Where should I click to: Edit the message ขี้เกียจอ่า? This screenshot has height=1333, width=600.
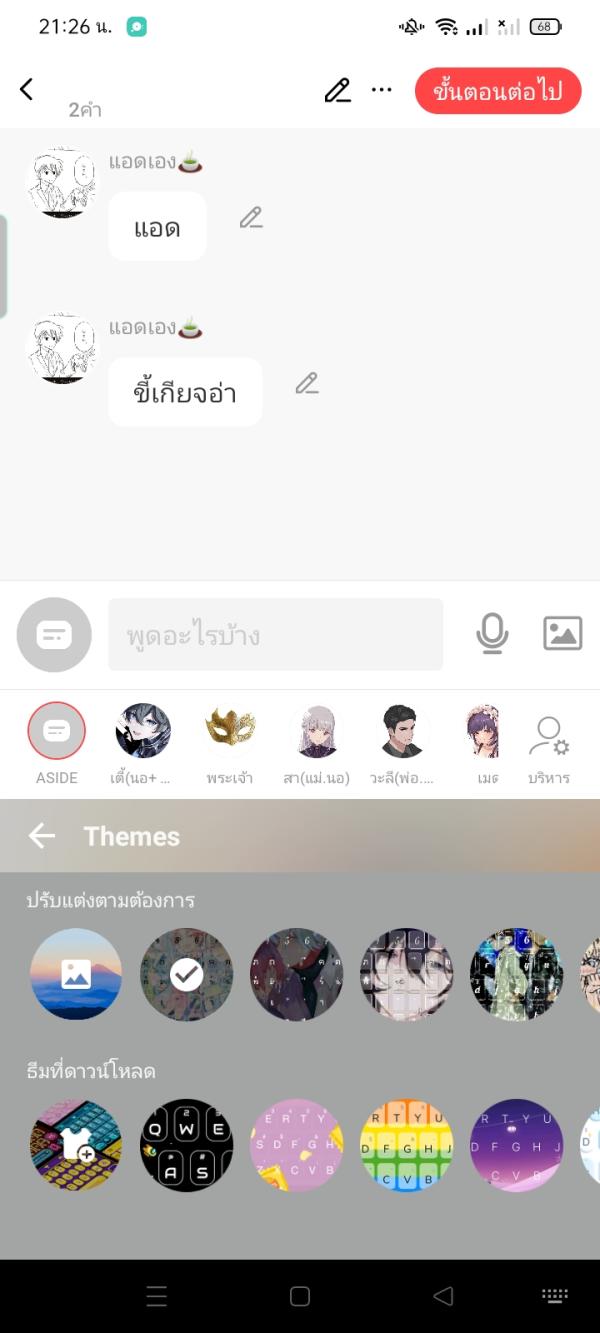coord(307,383)
